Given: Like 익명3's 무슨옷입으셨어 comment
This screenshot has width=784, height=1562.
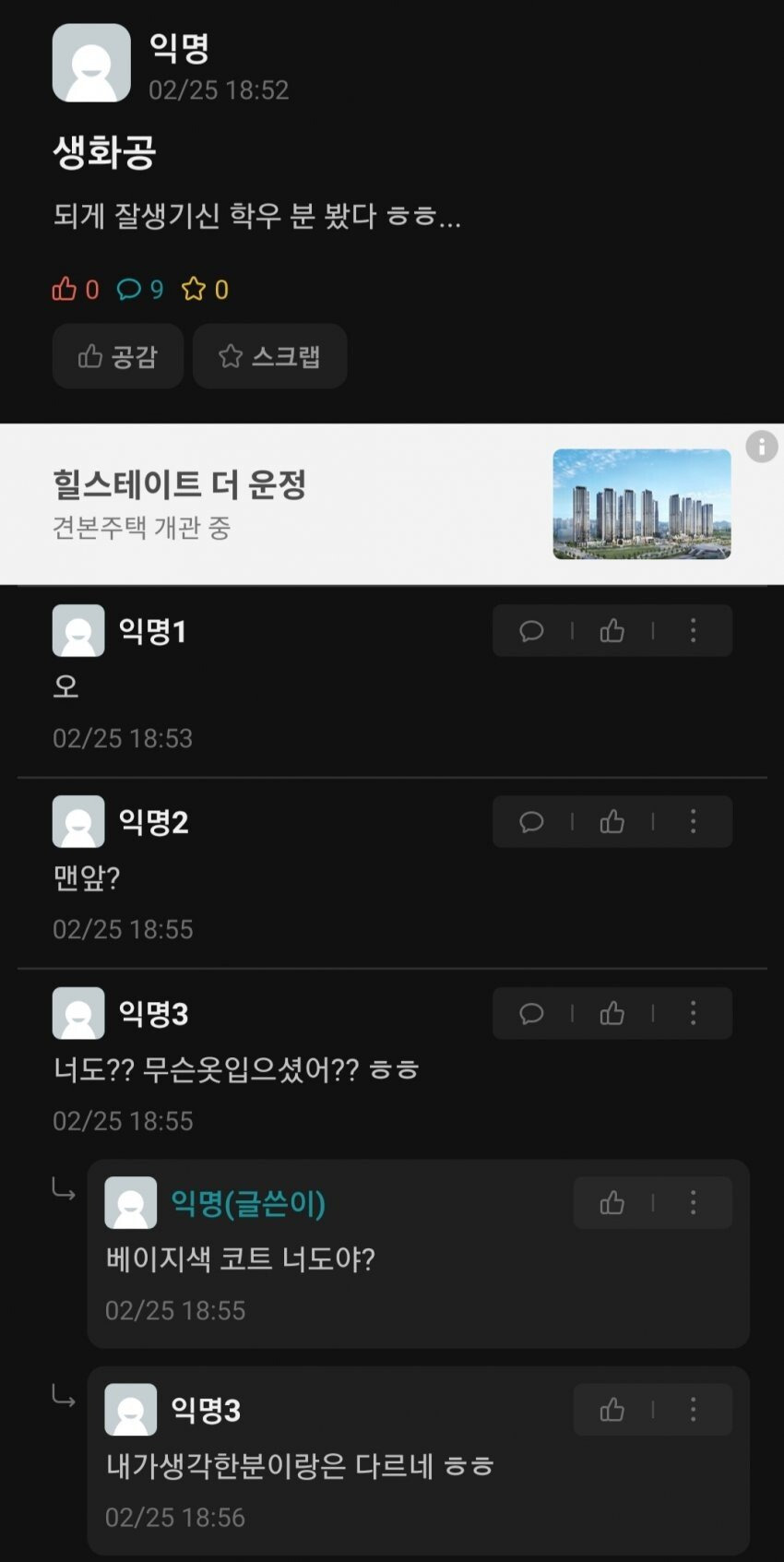Looking at the screenshot, I should (612, 1014).
